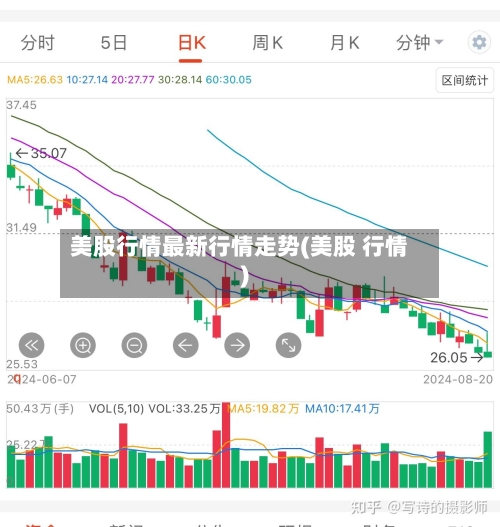
Task: Expand chart to fullscreen
Action: coord(288,345)
